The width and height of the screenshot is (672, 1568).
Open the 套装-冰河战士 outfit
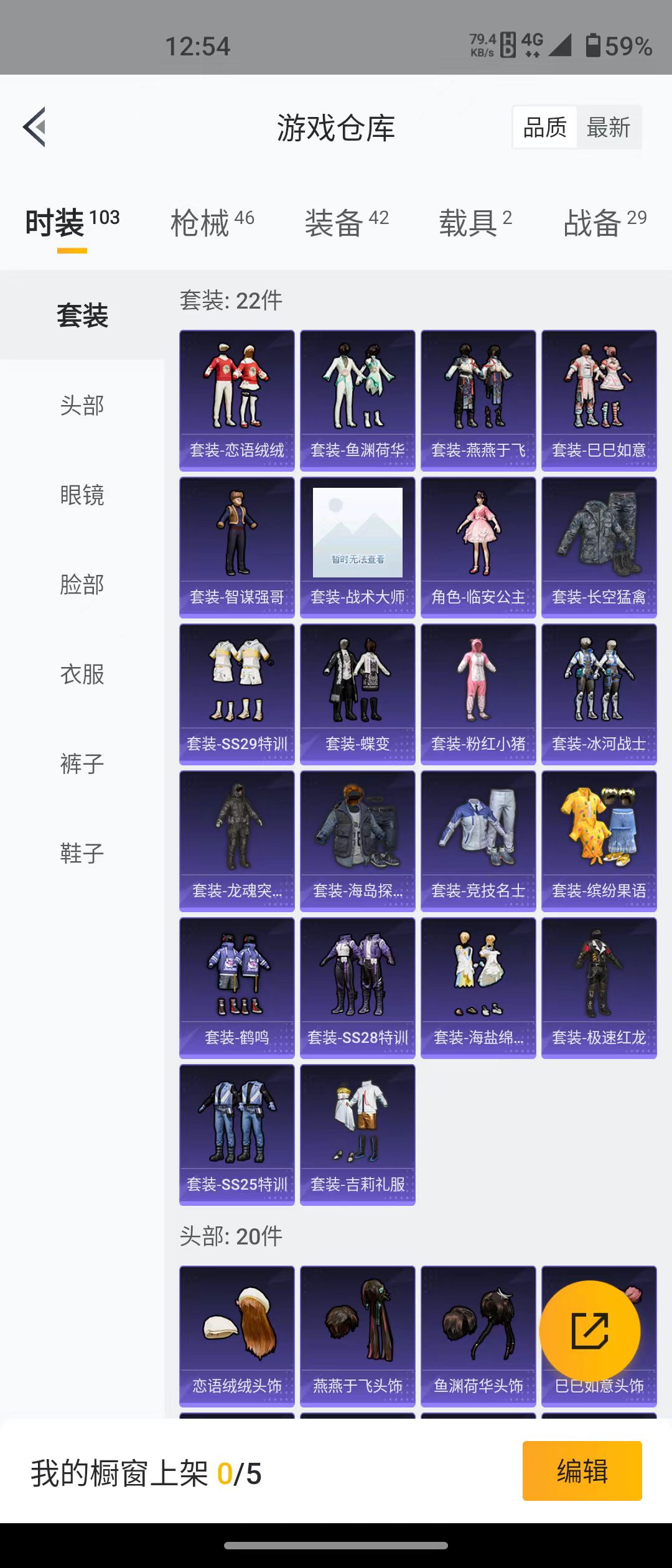(599, 694)
